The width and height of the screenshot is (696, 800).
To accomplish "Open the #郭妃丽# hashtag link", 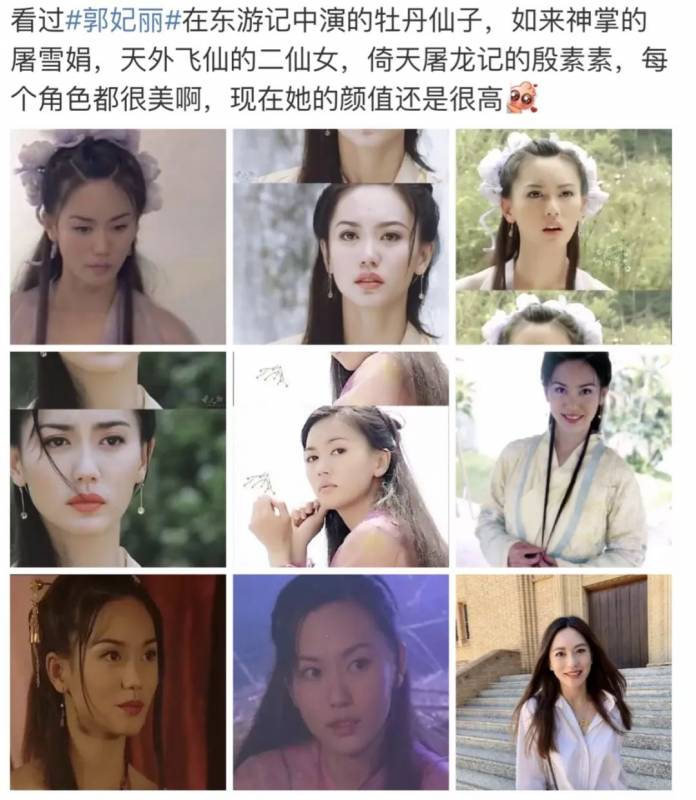I will [x=118, y=22].
